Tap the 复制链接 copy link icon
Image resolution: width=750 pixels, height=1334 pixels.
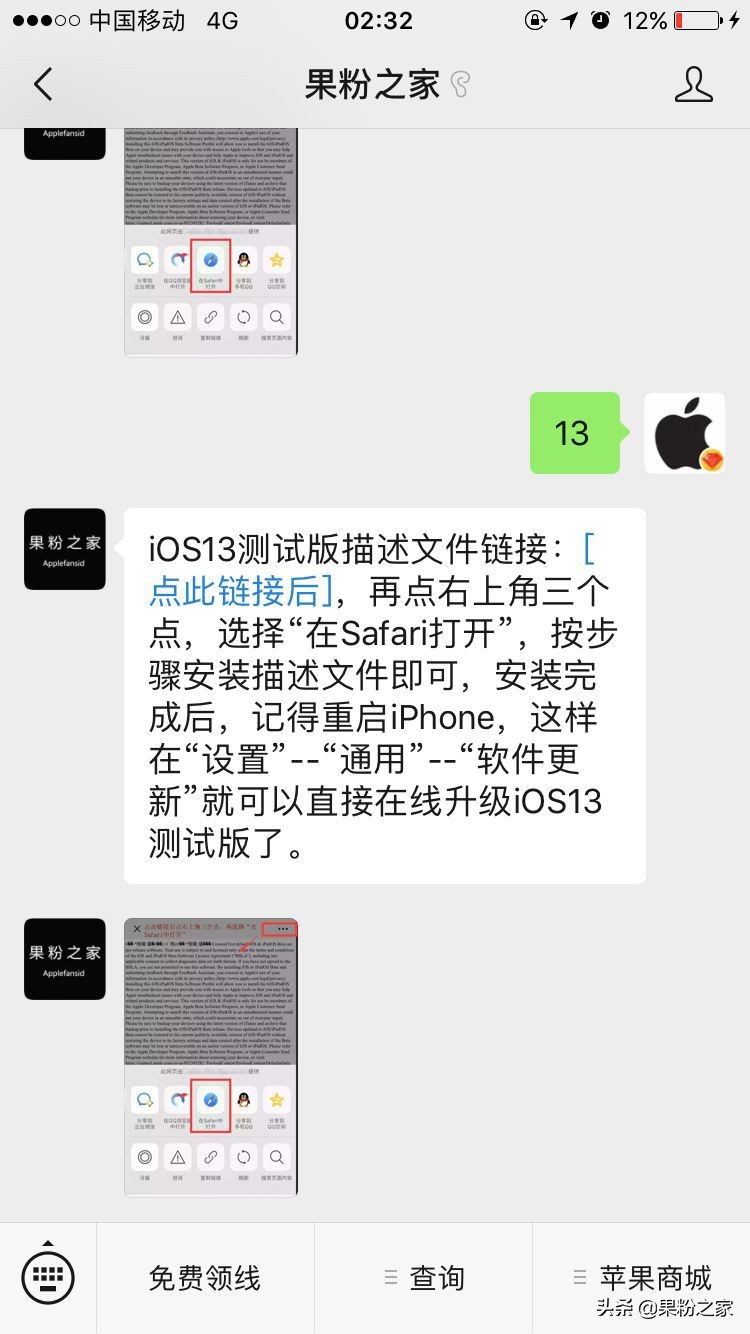[x=211, y=1157]
